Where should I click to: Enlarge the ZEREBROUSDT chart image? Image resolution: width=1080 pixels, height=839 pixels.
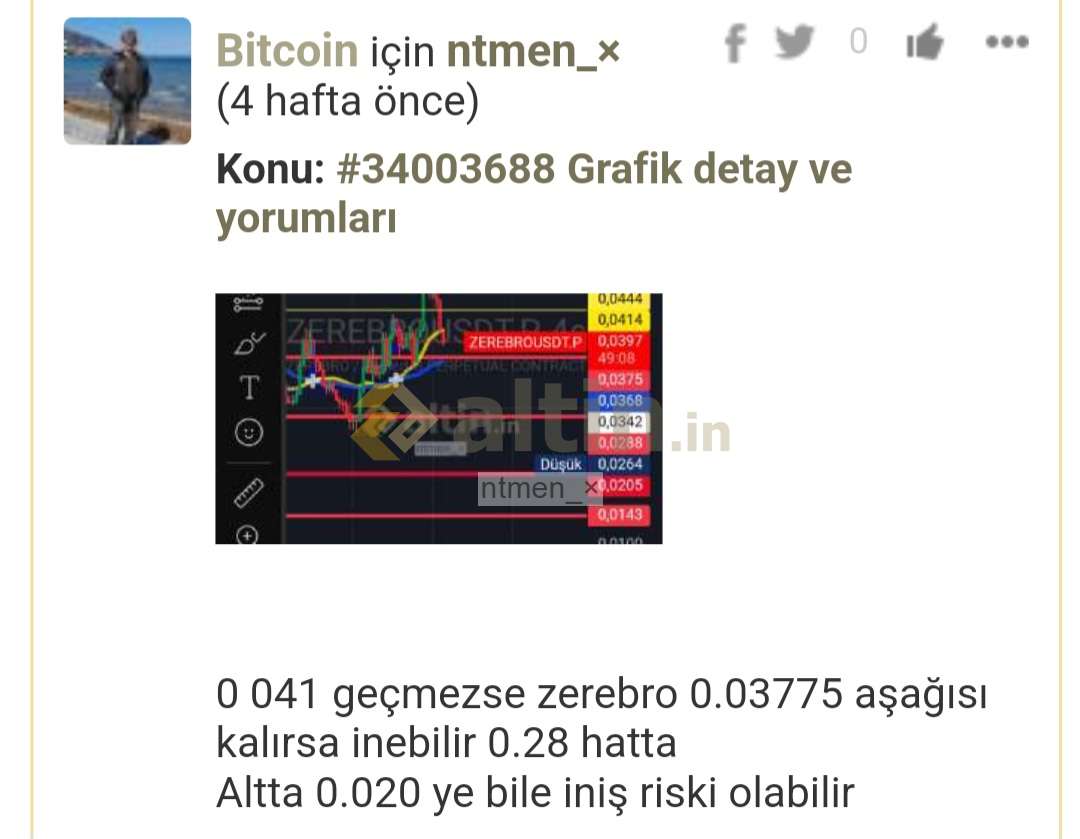(x=438, y=418)
